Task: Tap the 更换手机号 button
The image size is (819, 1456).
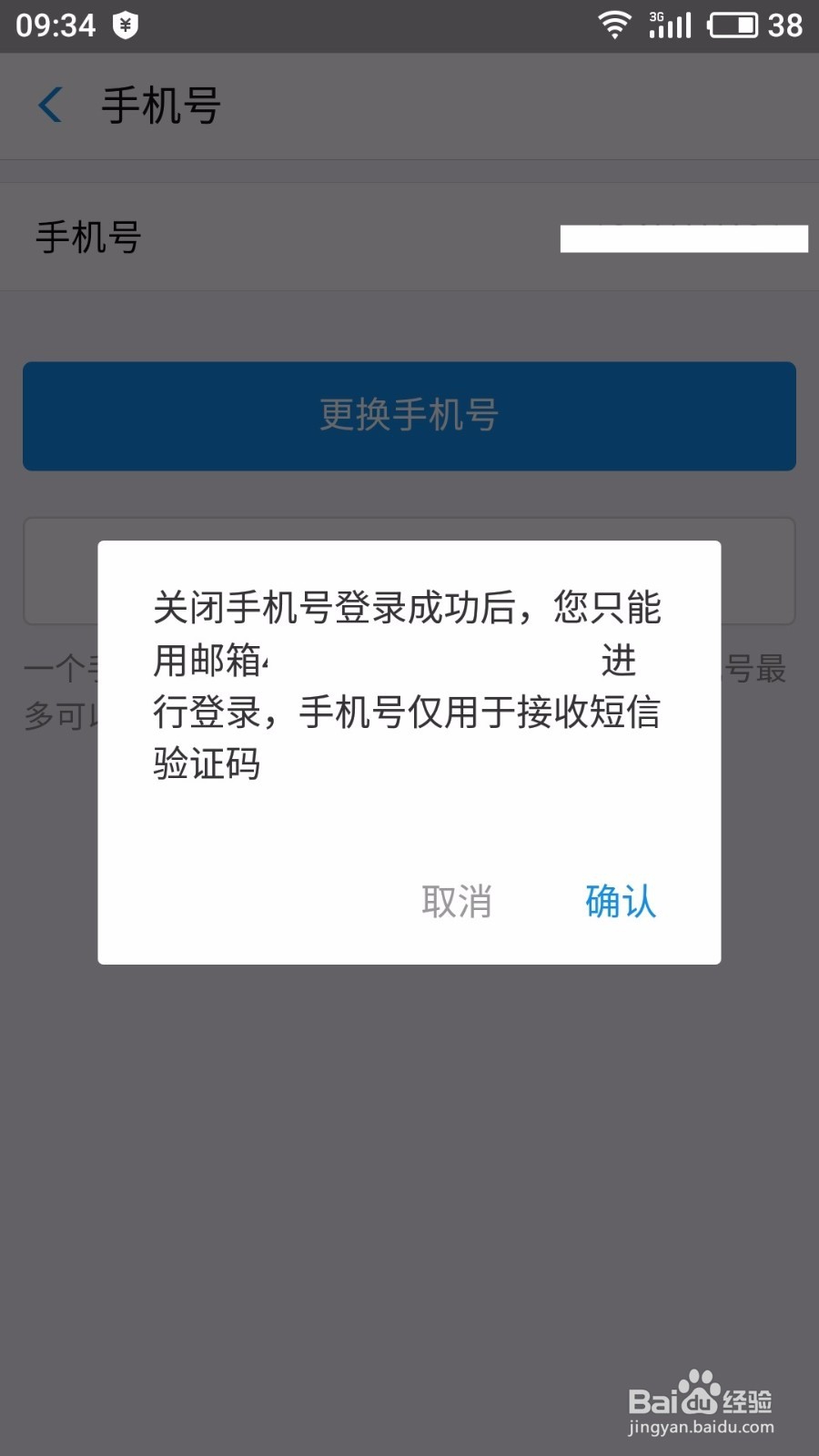Action: (409, 417)
